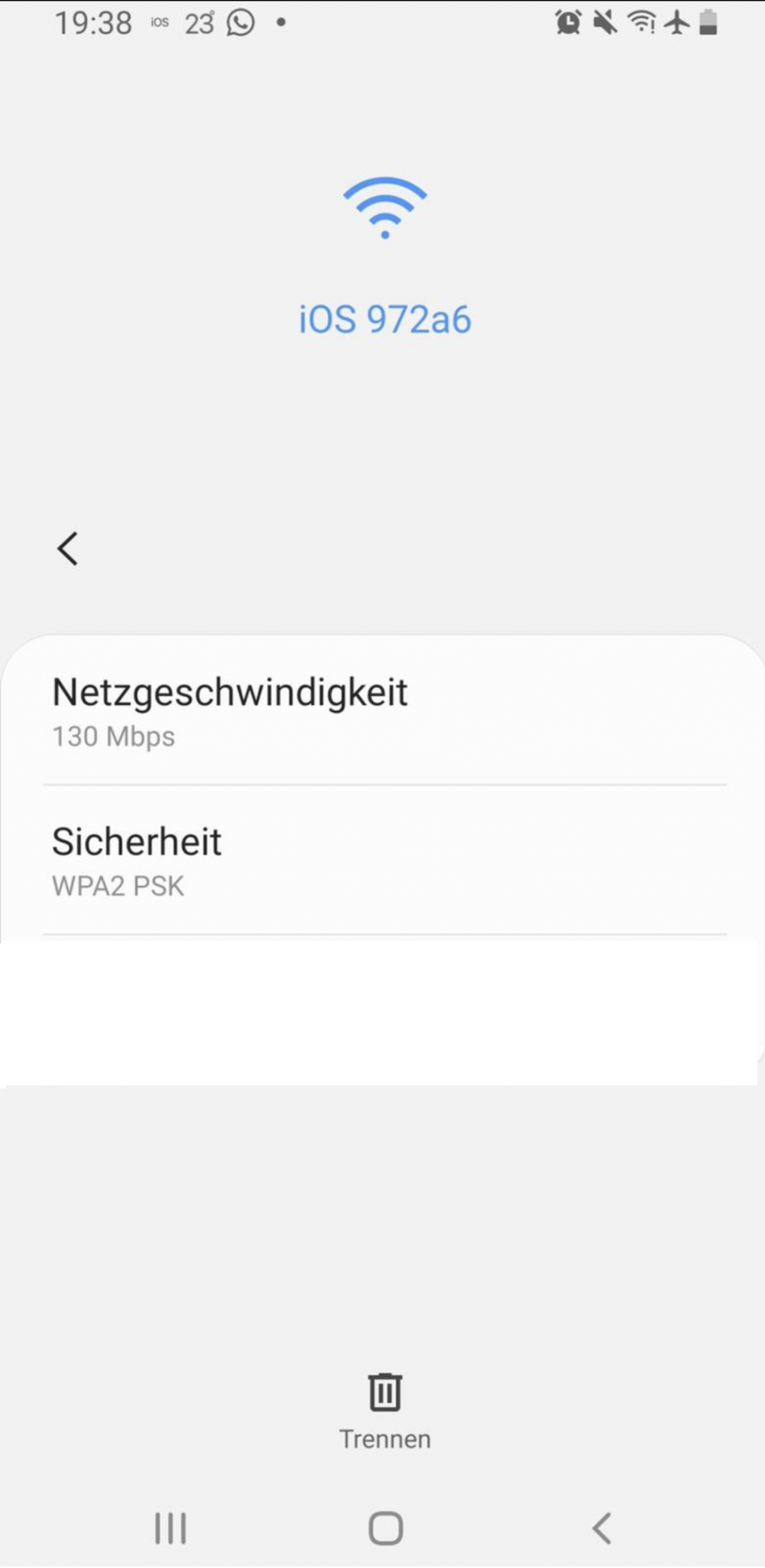
Task: Go back using the arrow above Netzgeschwindigkeit
Action: coord(68,549)
